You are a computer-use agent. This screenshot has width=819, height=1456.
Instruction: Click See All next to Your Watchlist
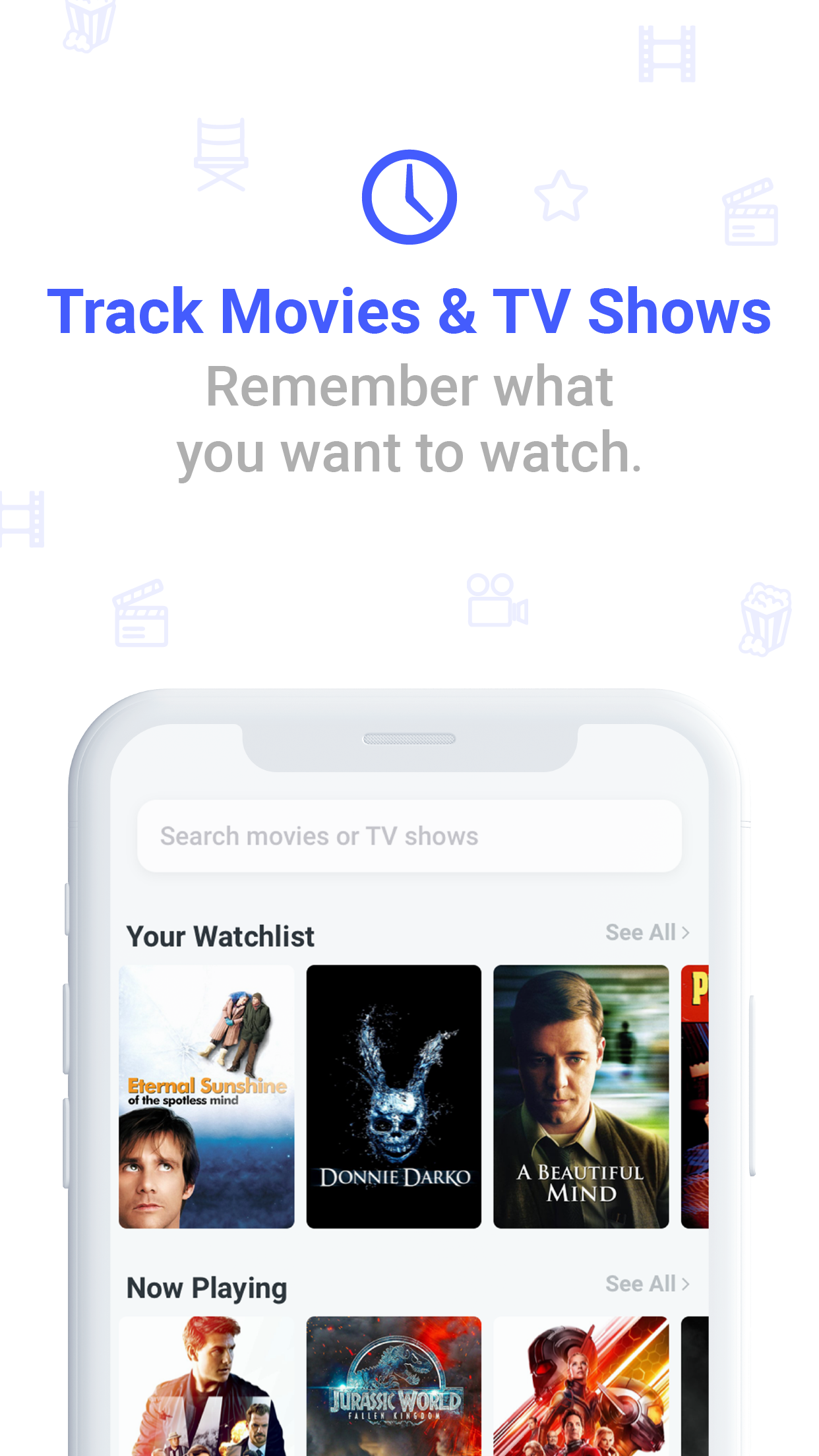tap(641, 932)
